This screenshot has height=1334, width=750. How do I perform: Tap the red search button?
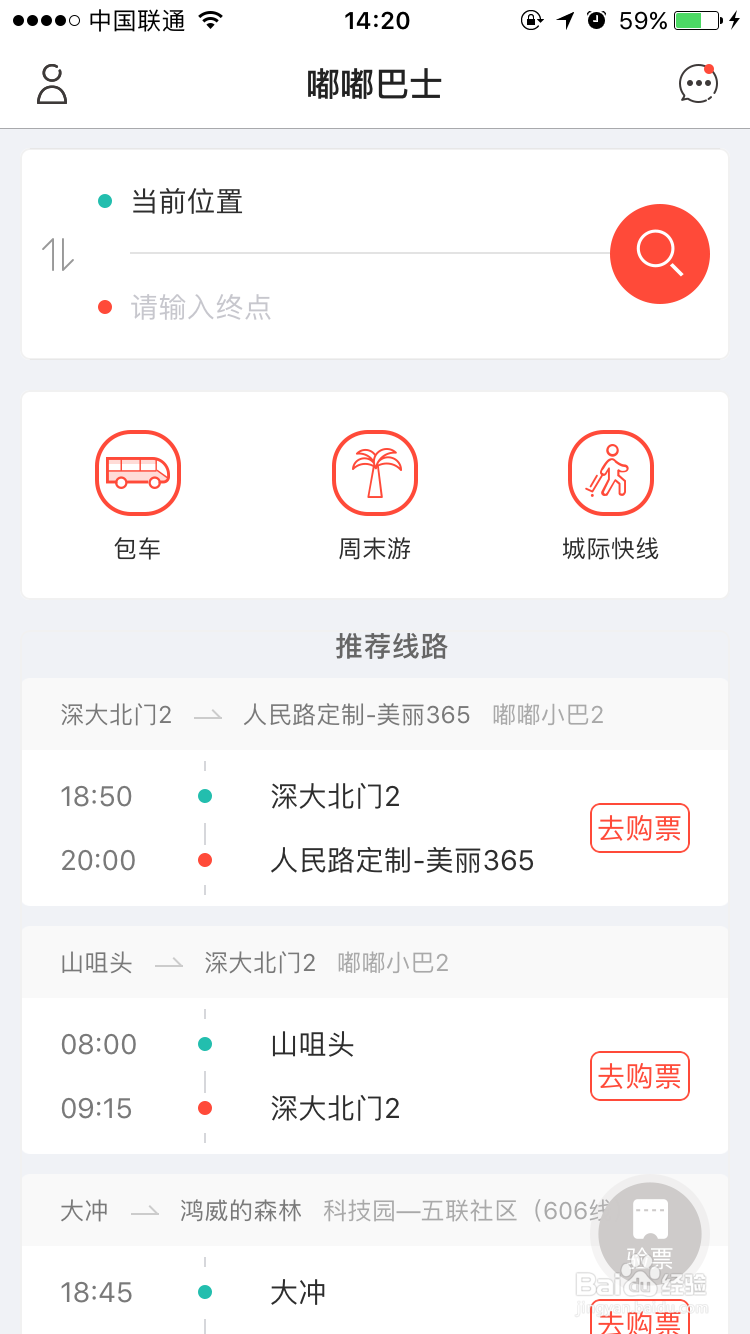pos(659,253)
